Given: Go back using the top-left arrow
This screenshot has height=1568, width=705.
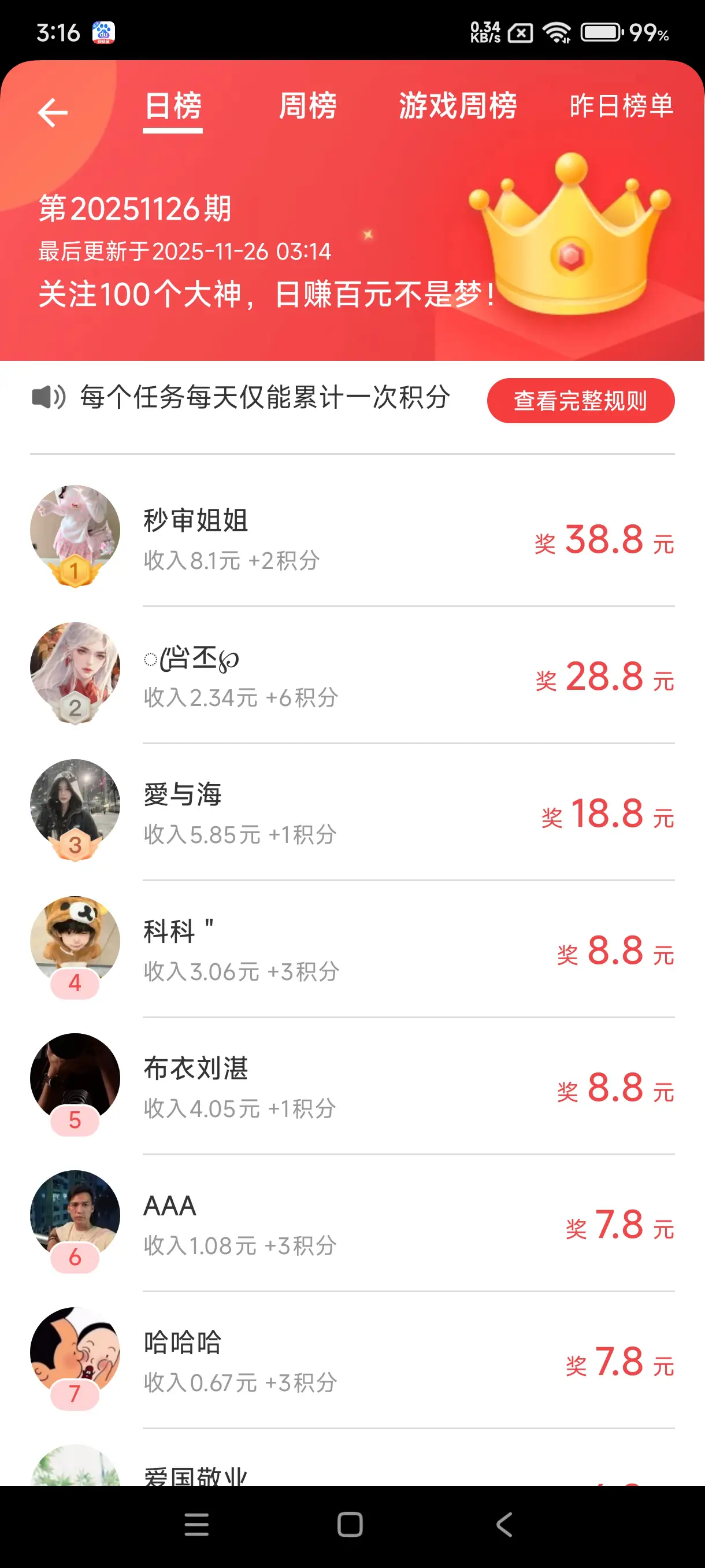Looking at the screenshot, I should (x=53, y=113).
